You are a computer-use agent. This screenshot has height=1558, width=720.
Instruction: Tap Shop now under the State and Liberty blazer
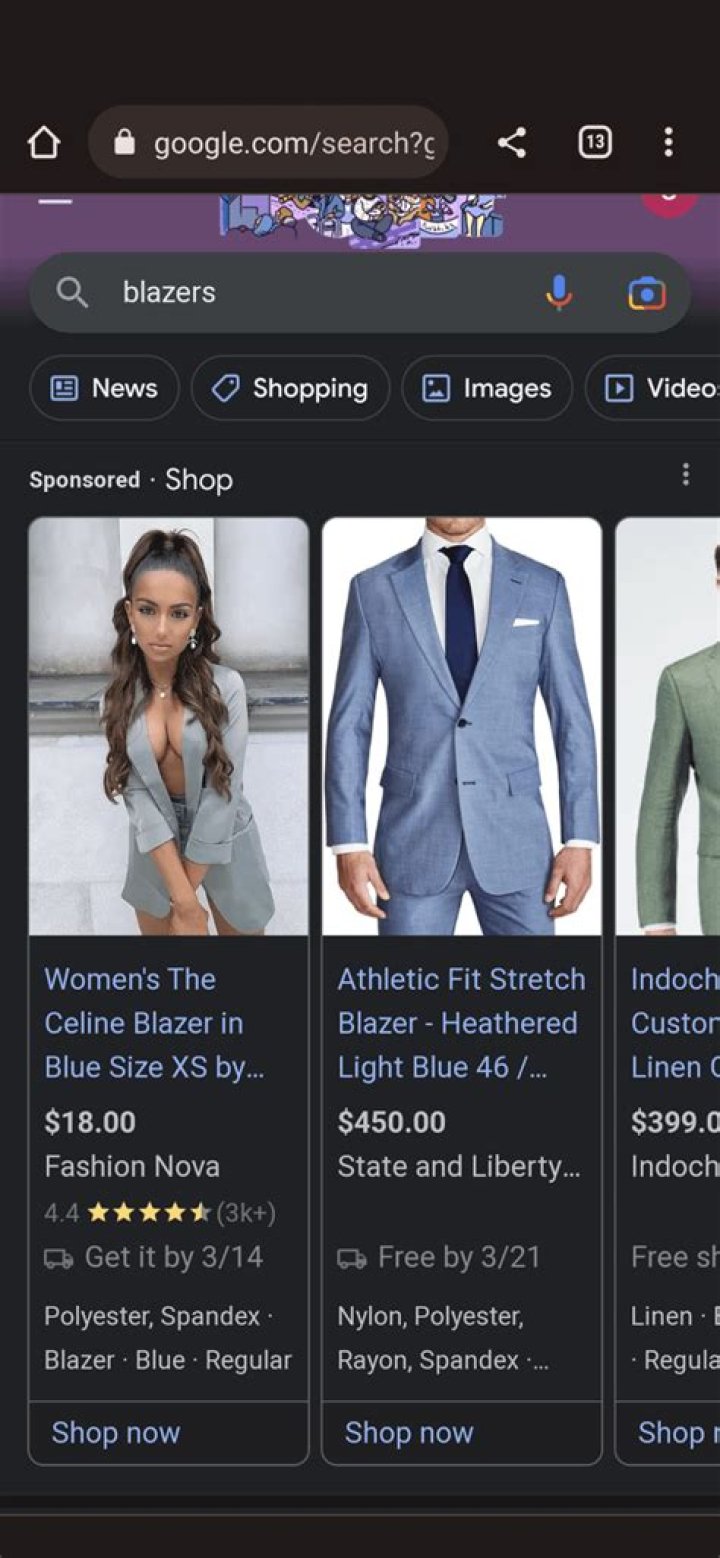(x=409, y=1433)
